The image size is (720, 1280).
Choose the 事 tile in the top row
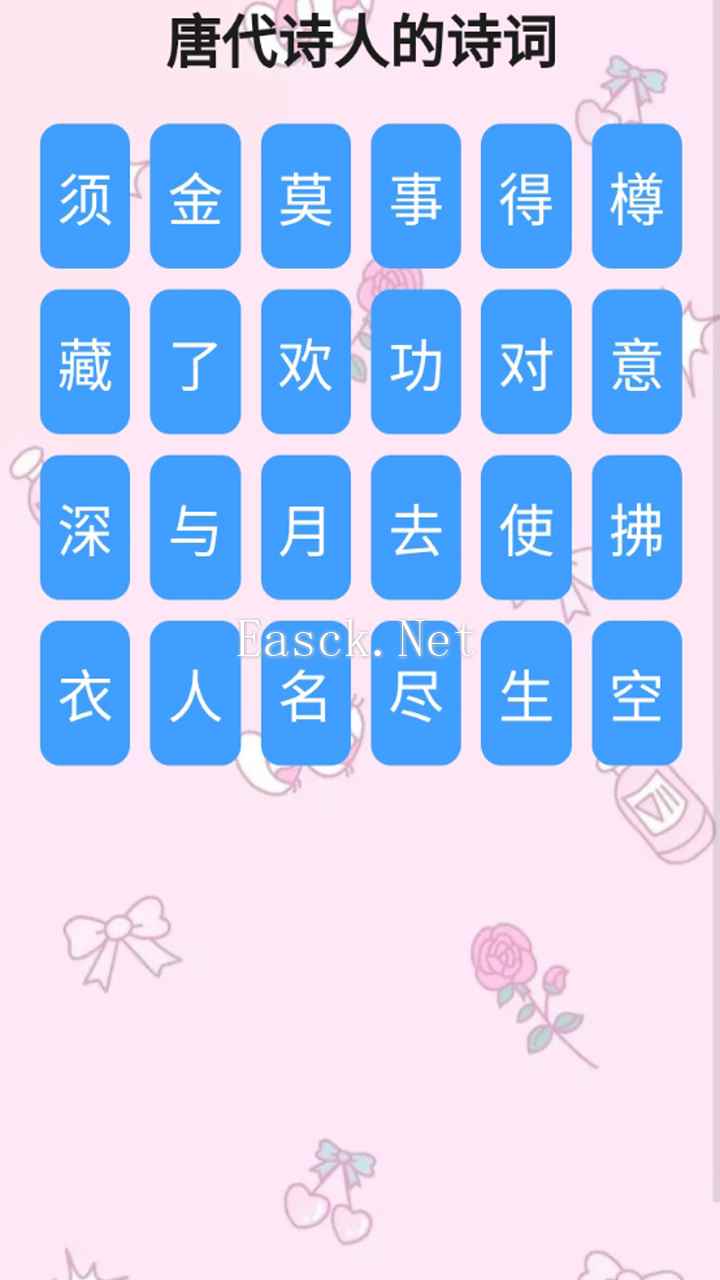[x=416, y=197]
